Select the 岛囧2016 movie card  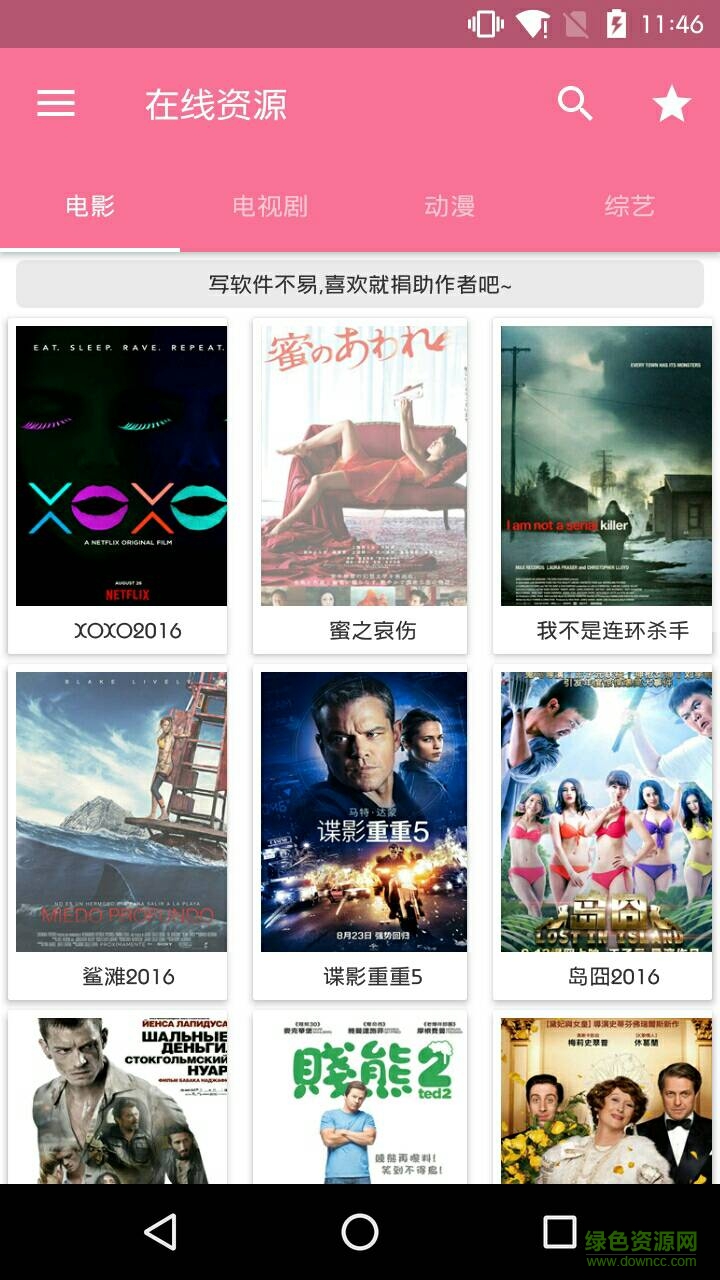pyautogui.click(x=600, y=812)
